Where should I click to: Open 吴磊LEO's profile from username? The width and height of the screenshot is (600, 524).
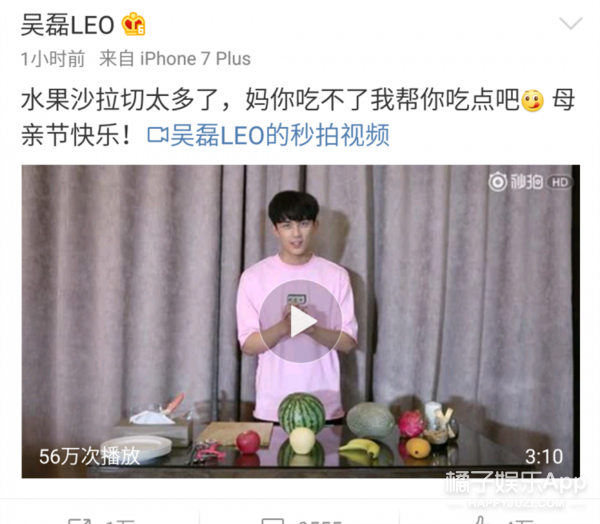click(x=67, y=23)
